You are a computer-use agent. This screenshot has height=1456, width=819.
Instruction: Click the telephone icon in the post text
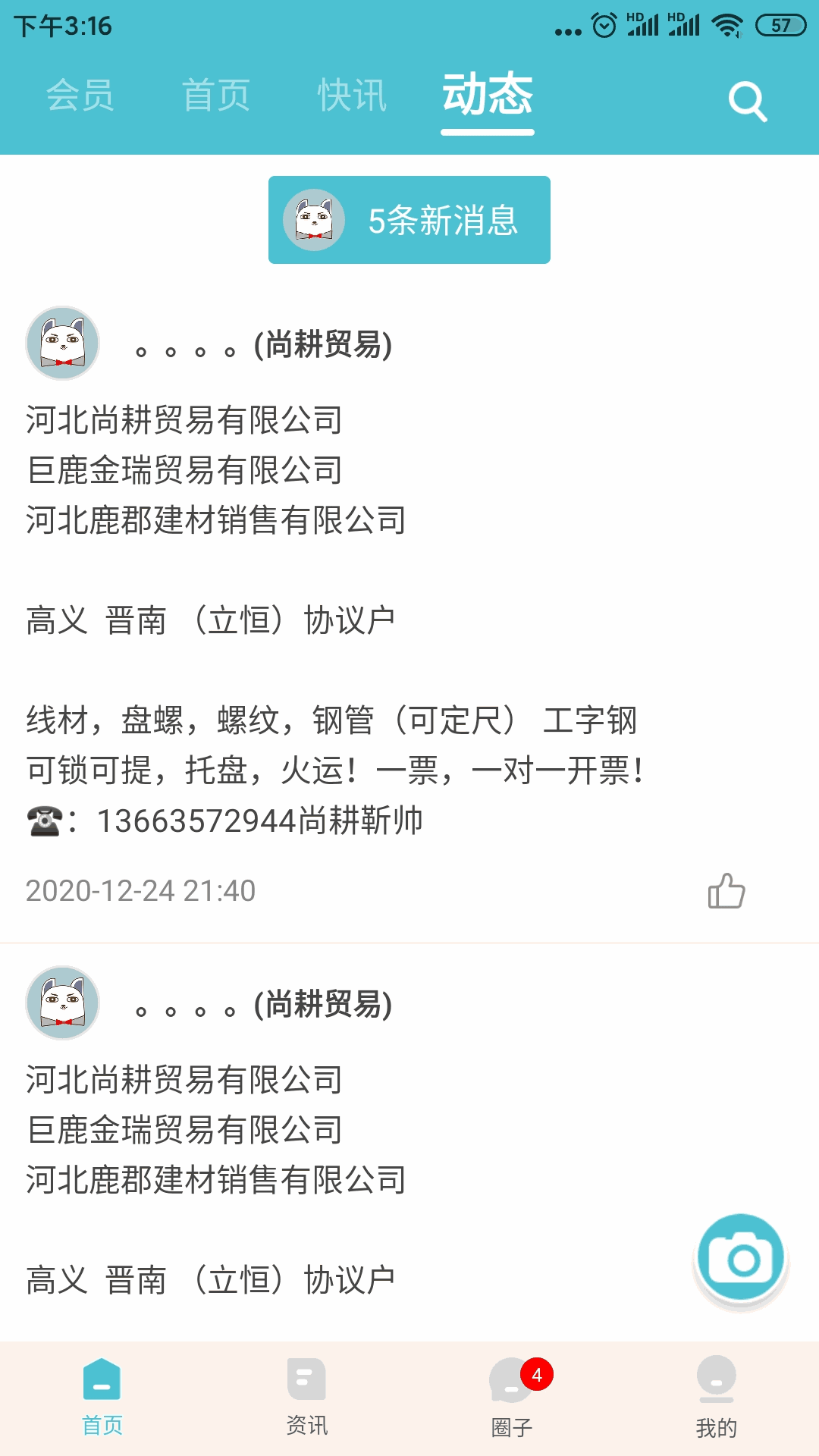click(45, 821)
